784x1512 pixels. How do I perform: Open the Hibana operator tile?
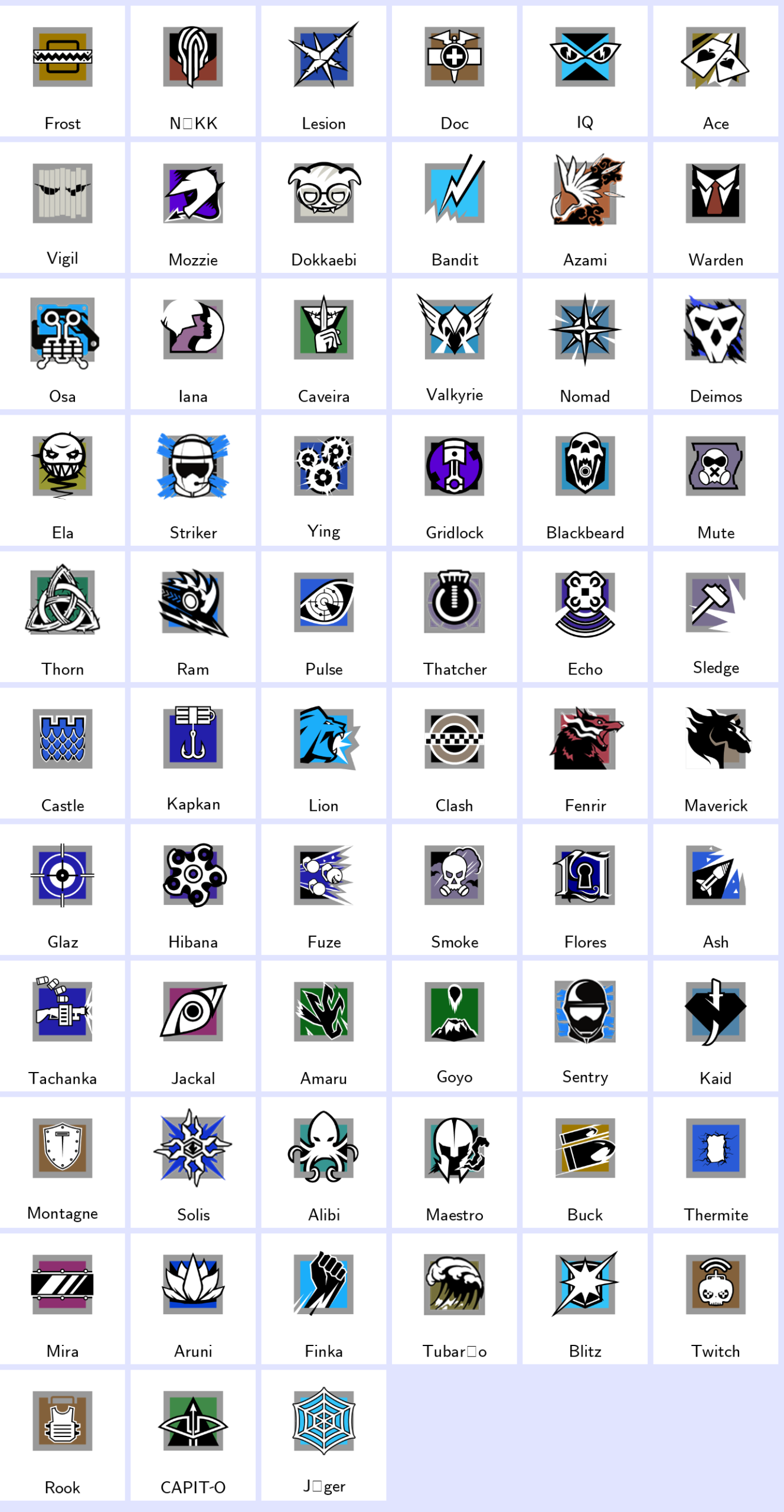pyautogui.click(x=193, y=889)
